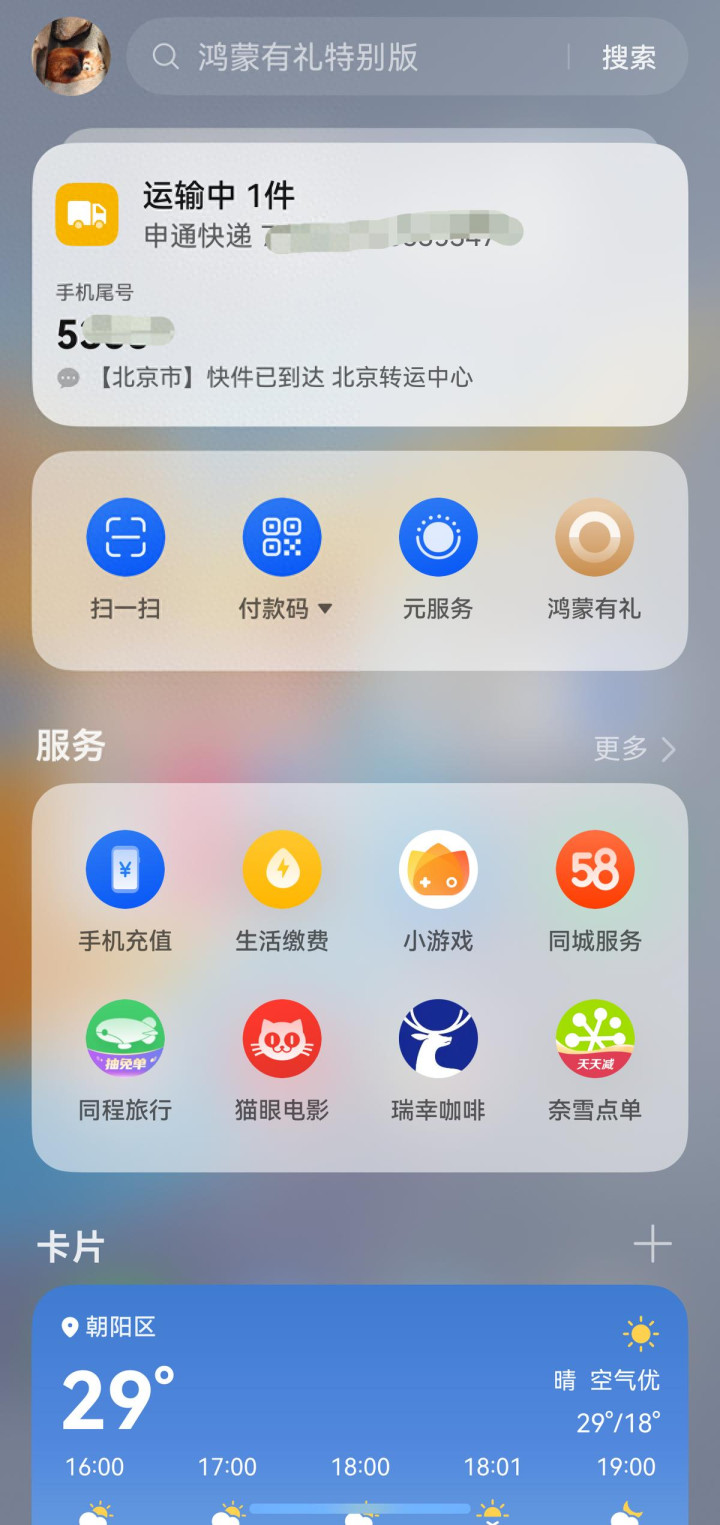Screen dimensions: 720x1525
Task: Open the 申通快递 in-transit package card
Action: pos(360,285)
